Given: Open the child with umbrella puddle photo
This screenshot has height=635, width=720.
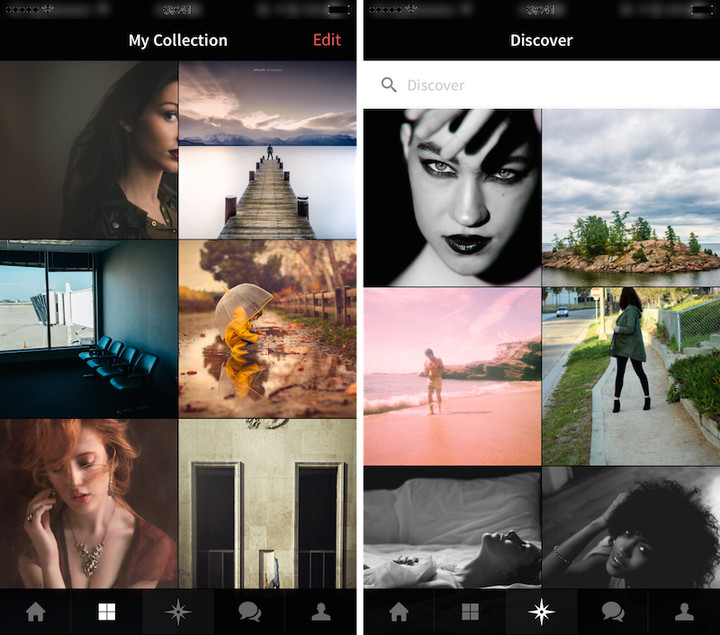Looking at the screenshot, I should (x=267, y=328).
